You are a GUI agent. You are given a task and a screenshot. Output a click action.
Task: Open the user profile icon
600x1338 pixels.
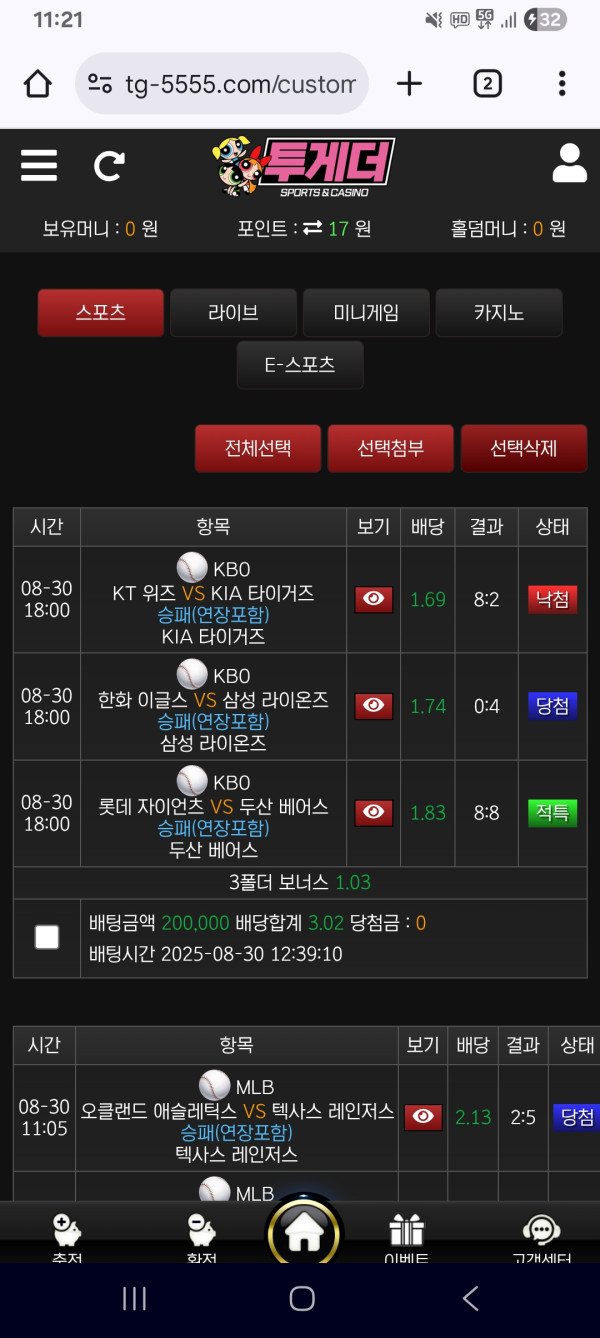tap(569, 164)
